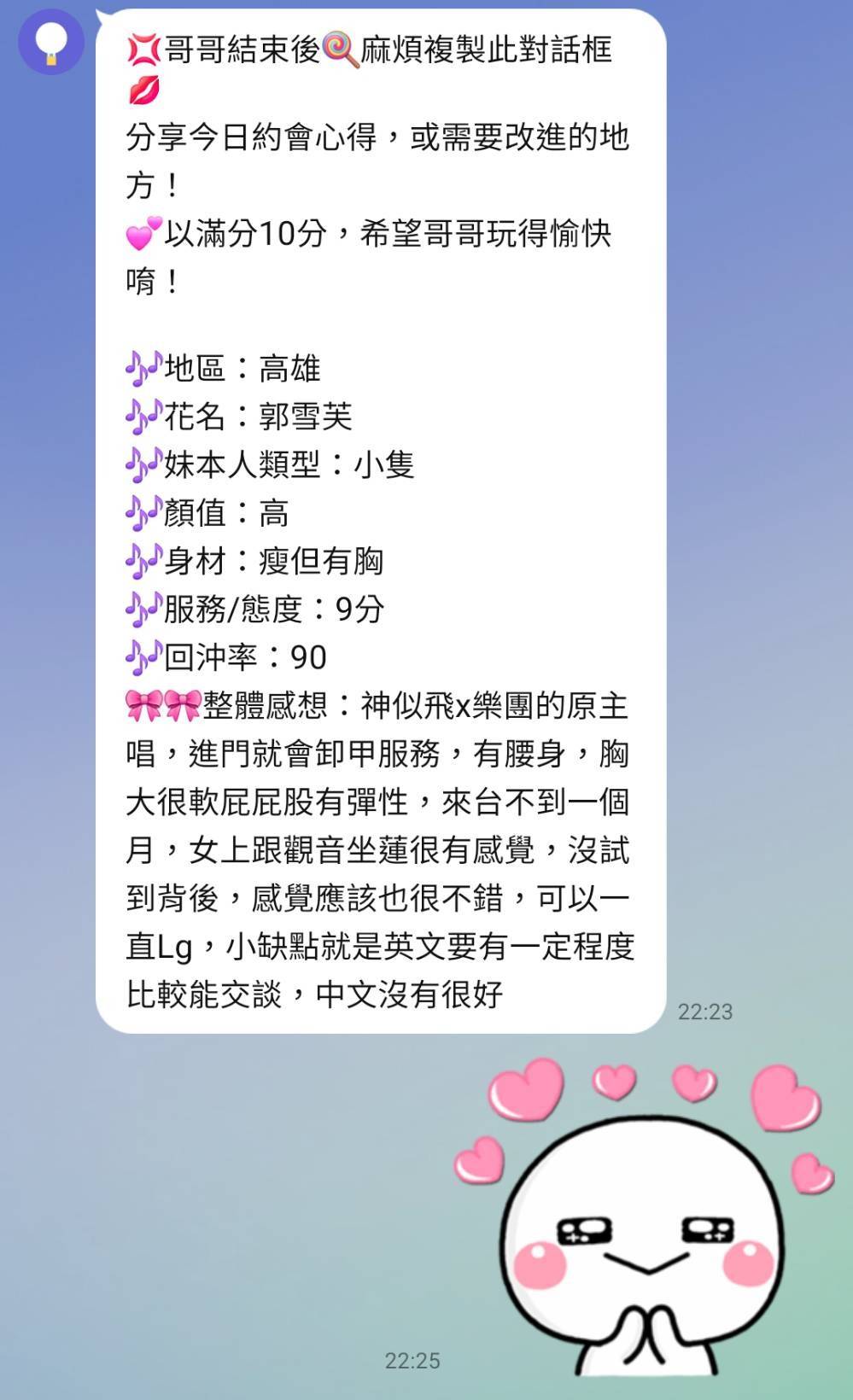Open the sender's profile avatar
Image resolution: width=853 pixels, height=1400 pixels.
pos(51,42)
